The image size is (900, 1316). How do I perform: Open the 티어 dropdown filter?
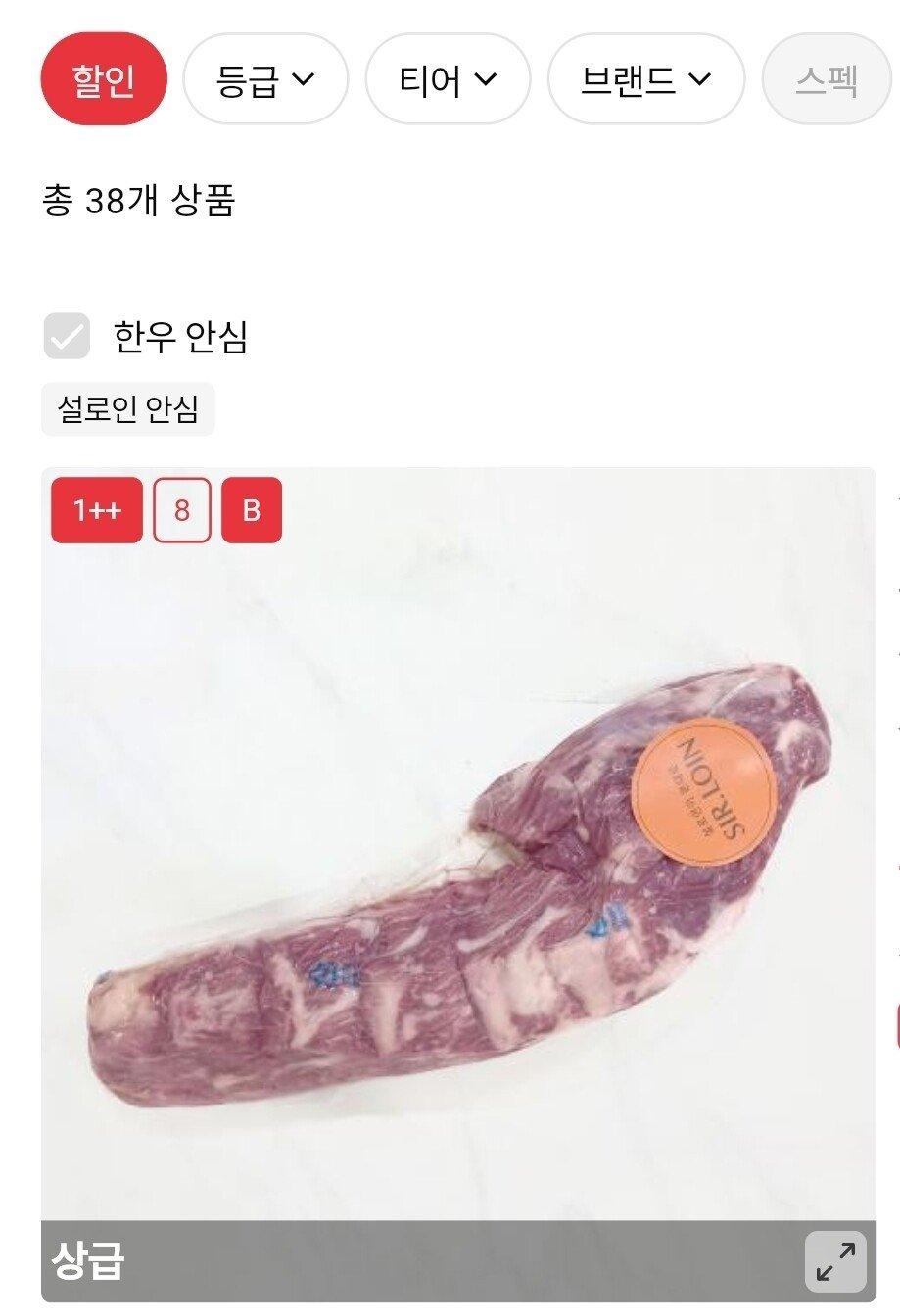448,79
